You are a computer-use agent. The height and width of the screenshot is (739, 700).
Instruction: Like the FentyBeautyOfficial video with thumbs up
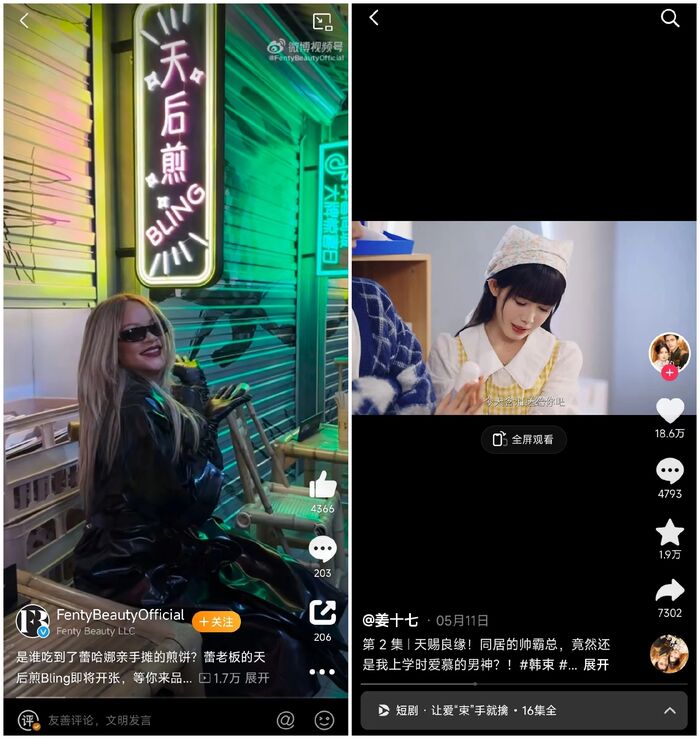[322, 486]
